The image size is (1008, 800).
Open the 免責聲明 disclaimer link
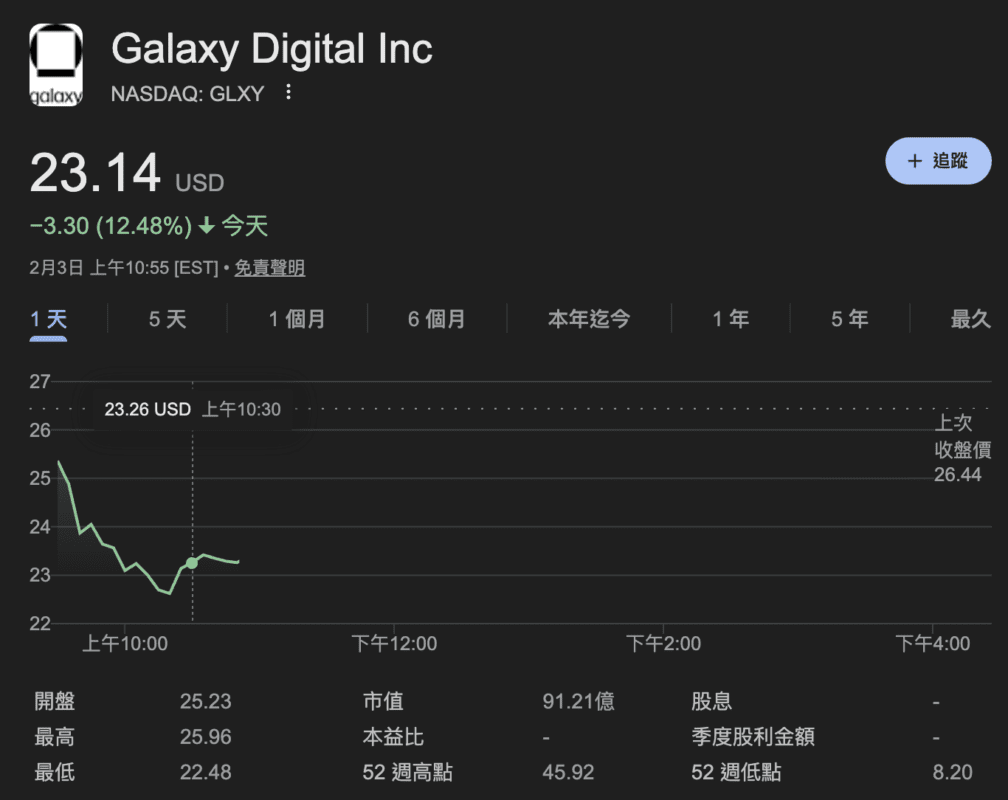(x=270, y=268)
